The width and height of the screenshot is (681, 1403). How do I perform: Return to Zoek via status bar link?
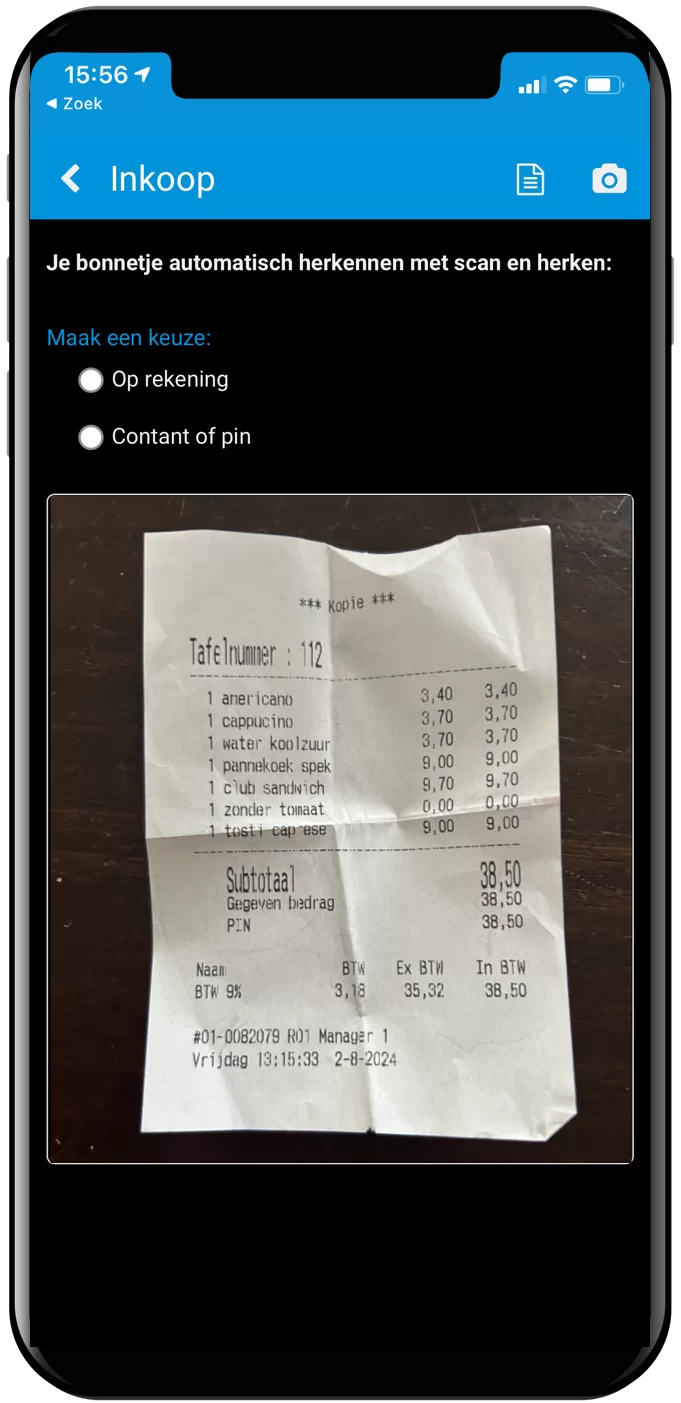point(75,104)
